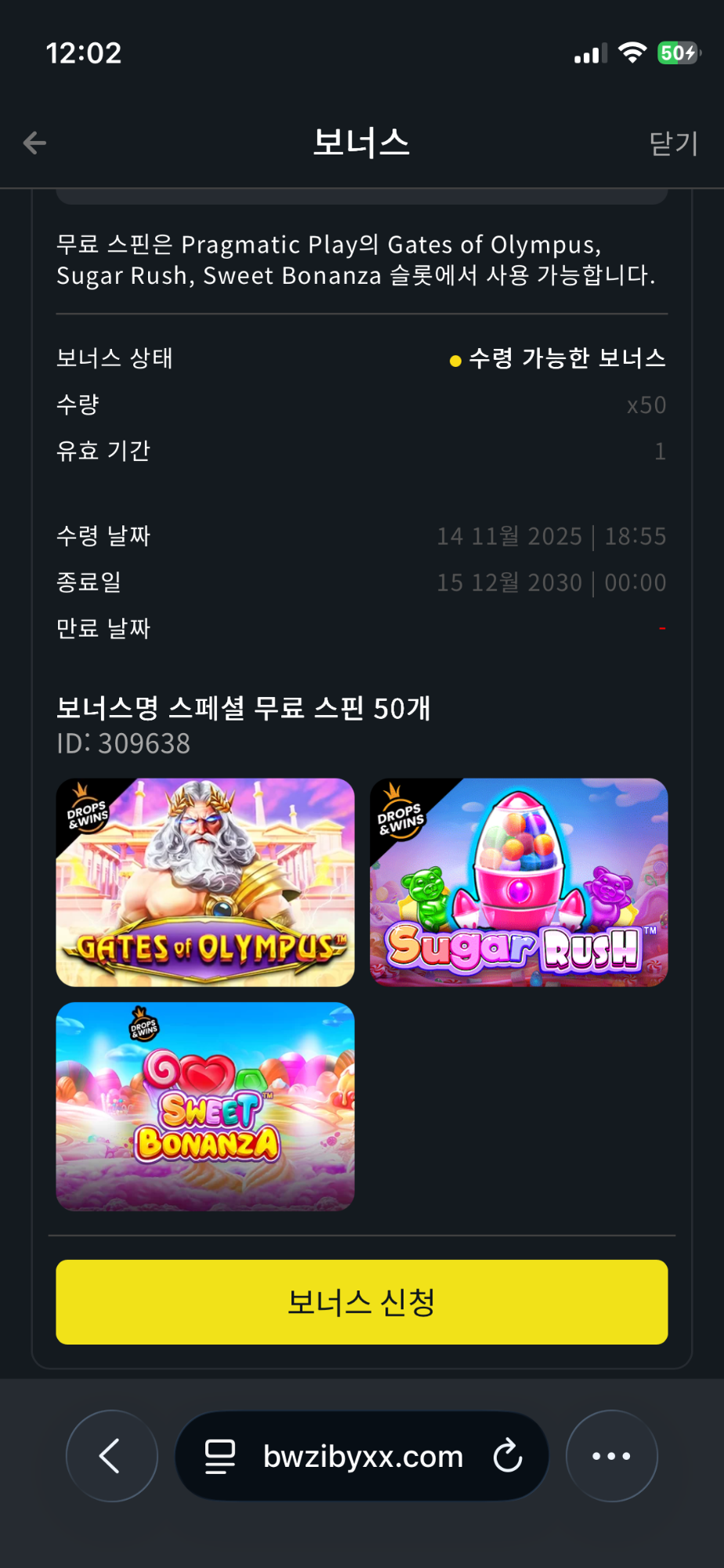This screenshot has height=1568, width=724.
Task: Tap the yellow 보너스 신청 button
Action: 362,1302
